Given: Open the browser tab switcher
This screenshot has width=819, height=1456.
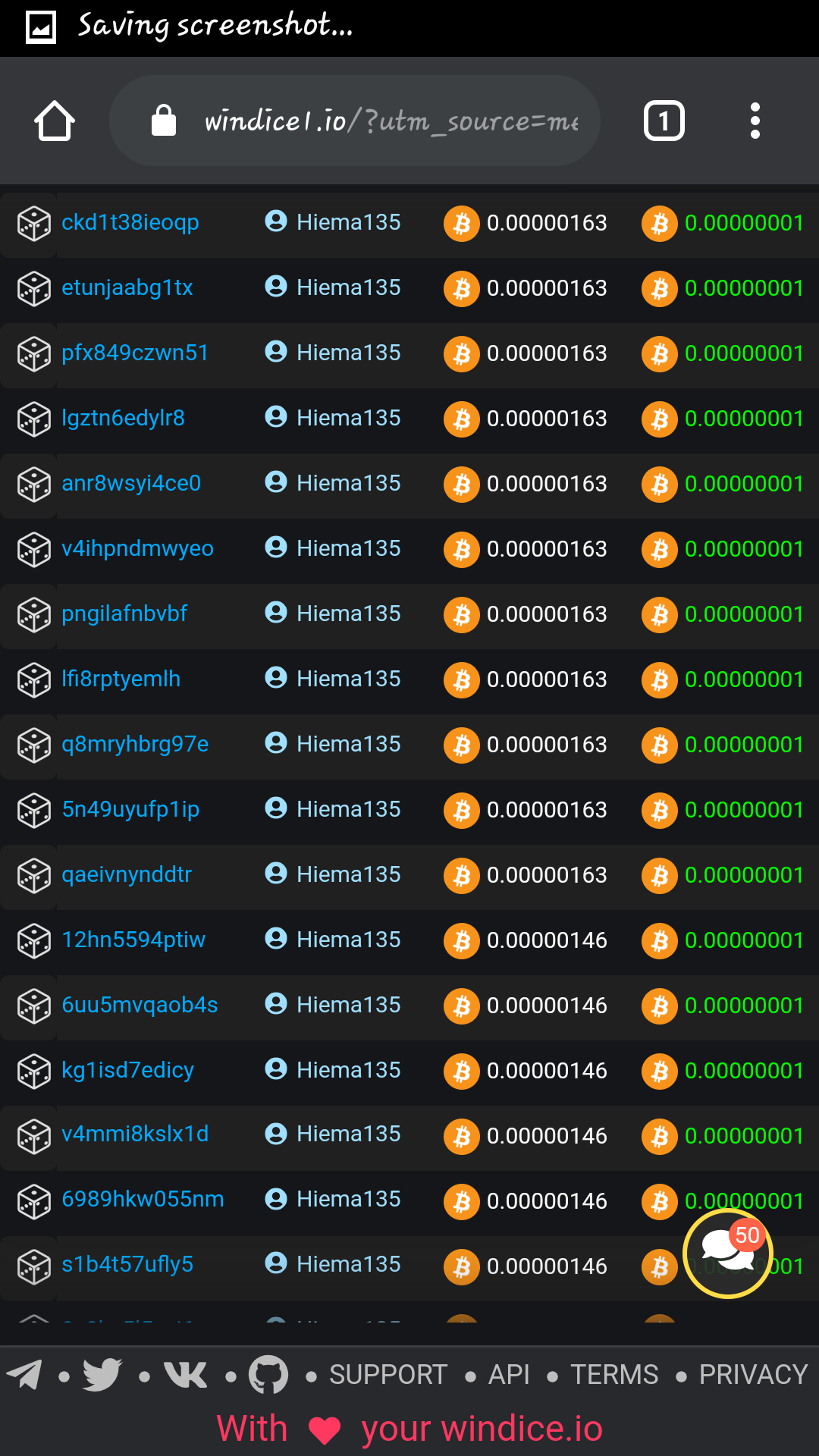Looking at the screenshot, I should [x=664, y=121].
